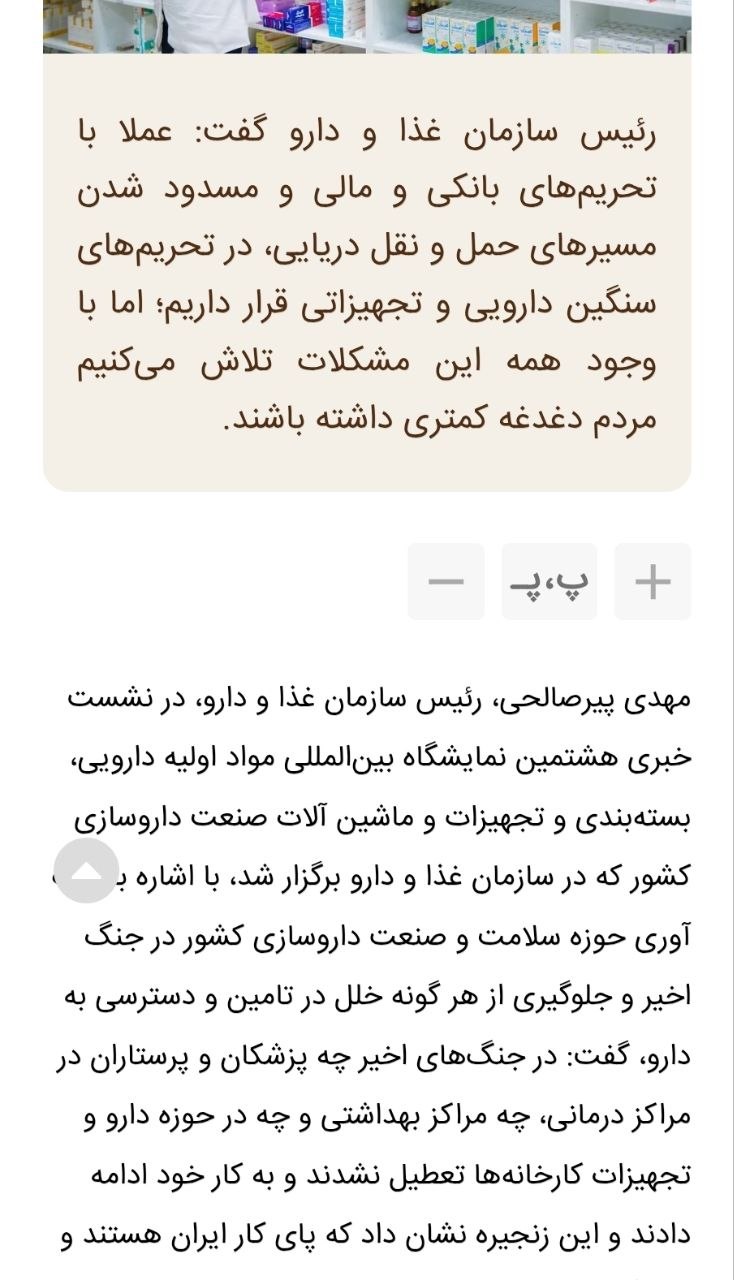
Task: Increase the article font size with plus
Action: (x=652, y=581)
